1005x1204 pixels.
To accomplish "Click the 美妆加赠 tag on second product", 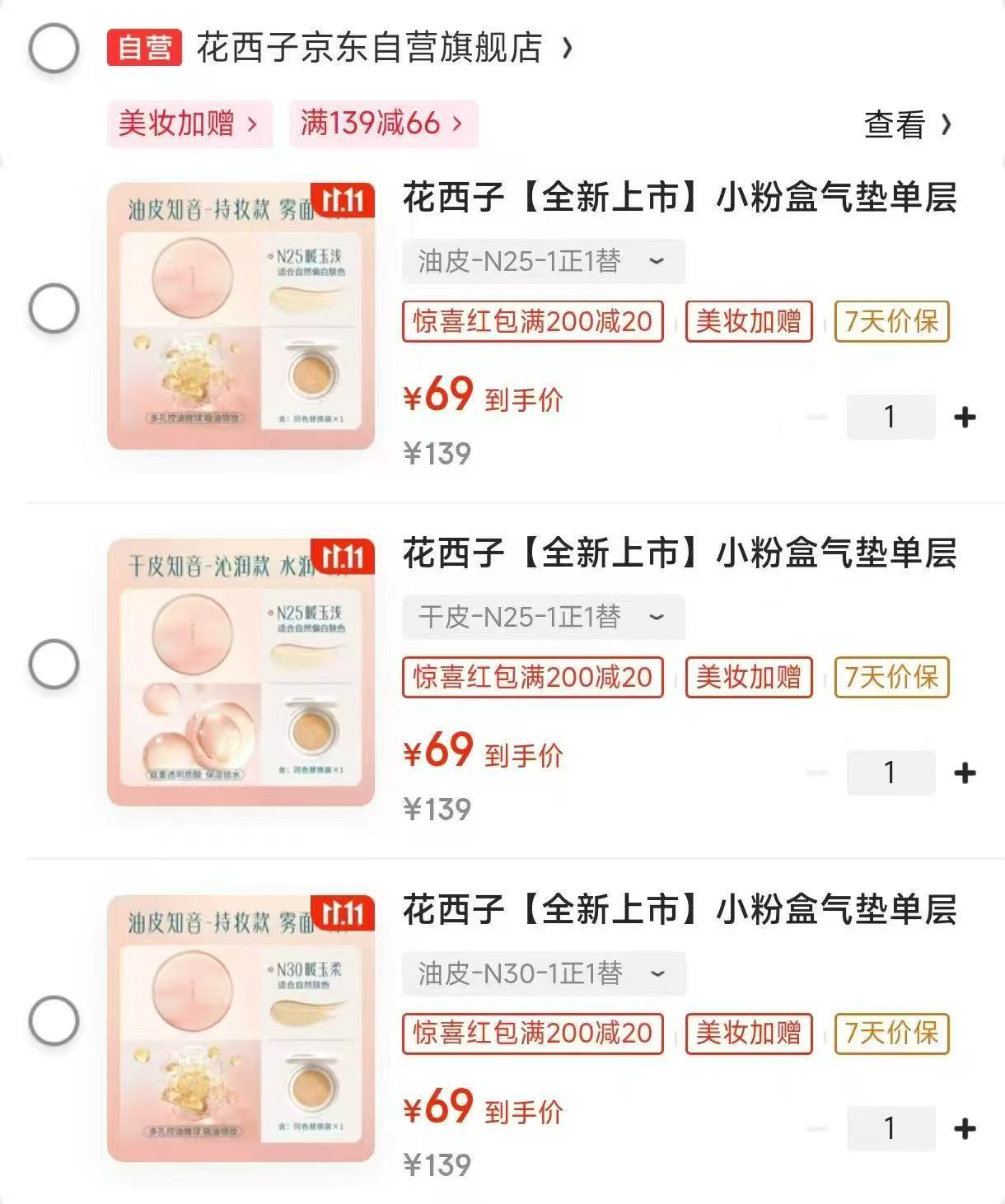I will point(748,678).
